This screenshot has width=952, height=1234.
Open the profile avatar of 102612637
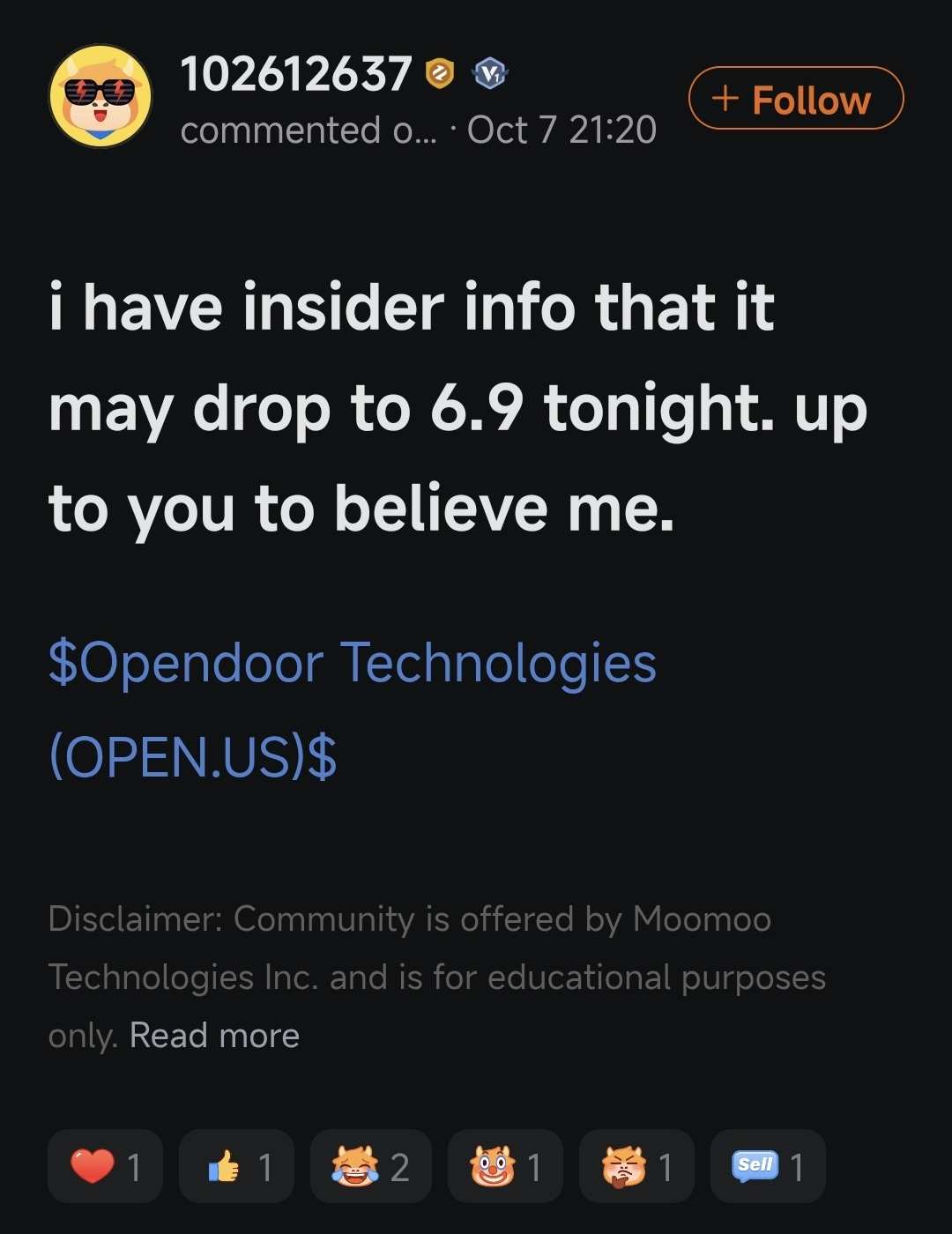tap(100, 96)
